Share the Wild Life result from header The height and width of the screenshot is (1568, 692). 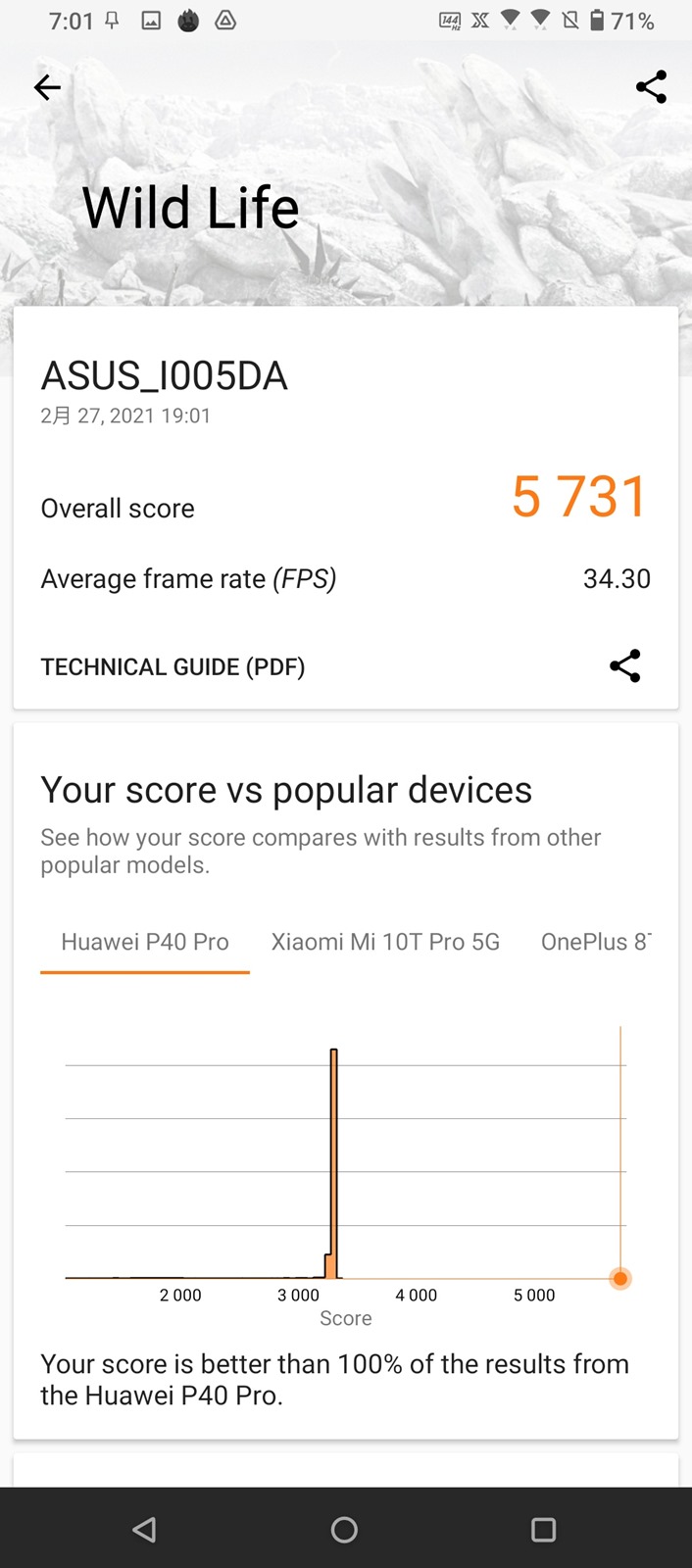coord(651,87)
